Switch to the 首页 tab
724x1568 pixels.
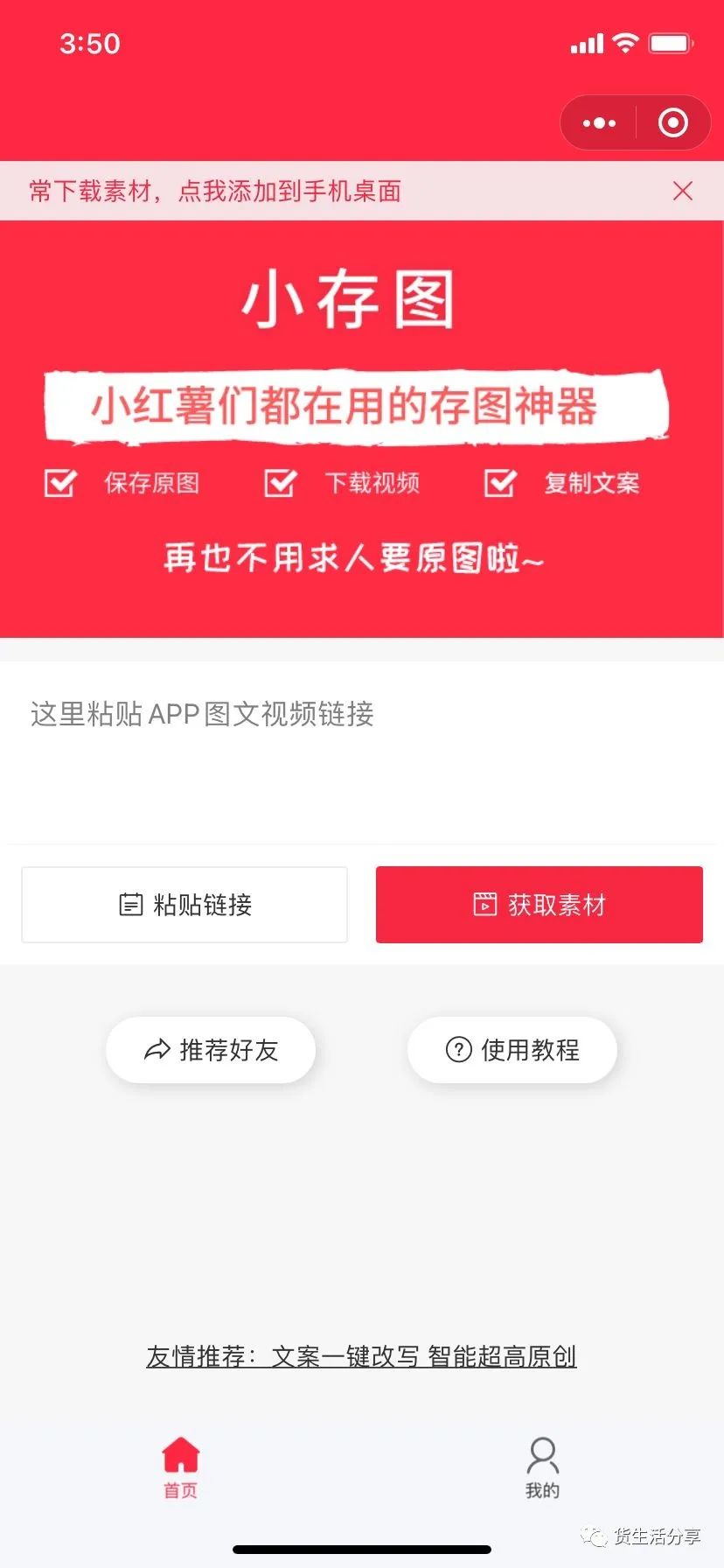click(181, 1467)
